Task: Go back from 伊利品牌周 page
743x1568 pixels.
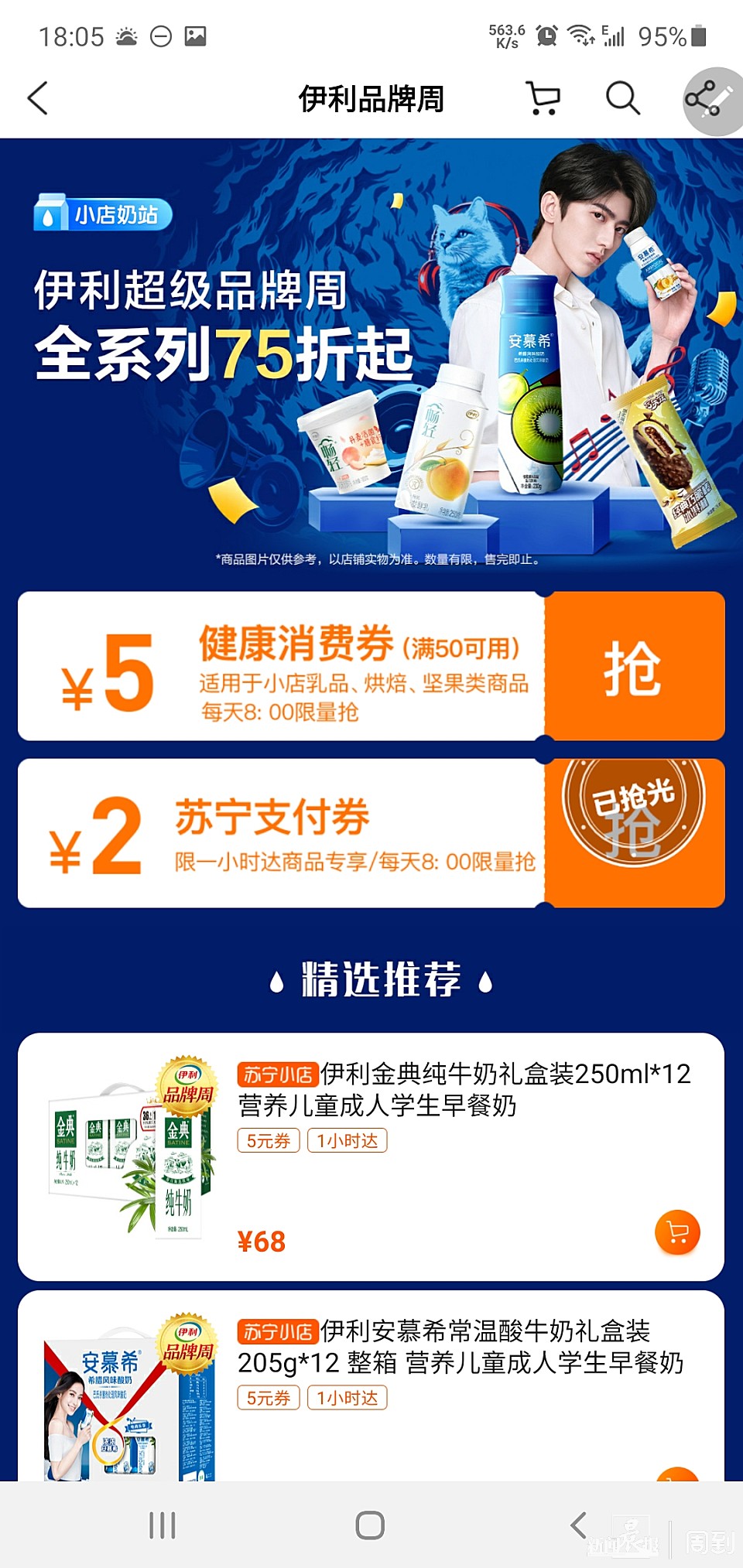Action: pos(37,98)
